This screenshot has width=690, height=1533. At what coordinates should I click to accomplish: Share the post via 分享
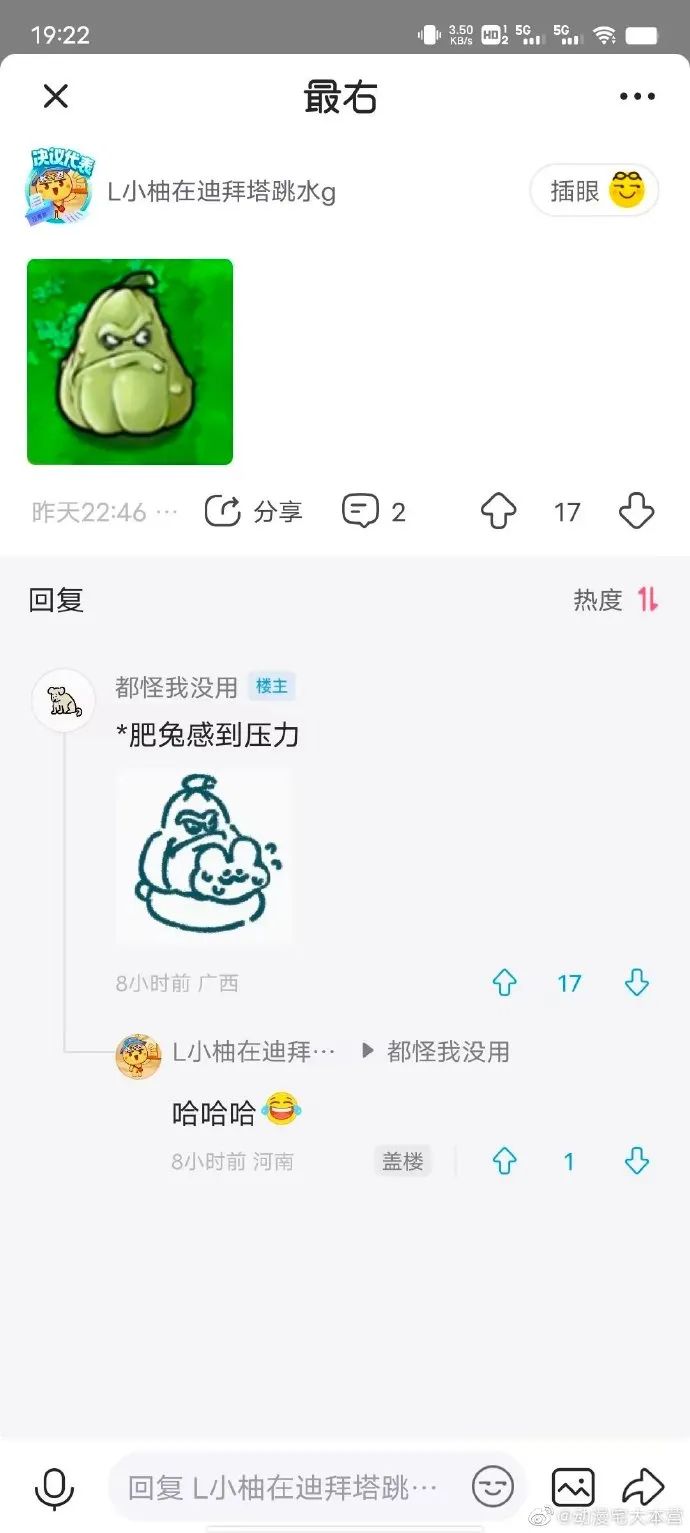(x=254, y=512)
